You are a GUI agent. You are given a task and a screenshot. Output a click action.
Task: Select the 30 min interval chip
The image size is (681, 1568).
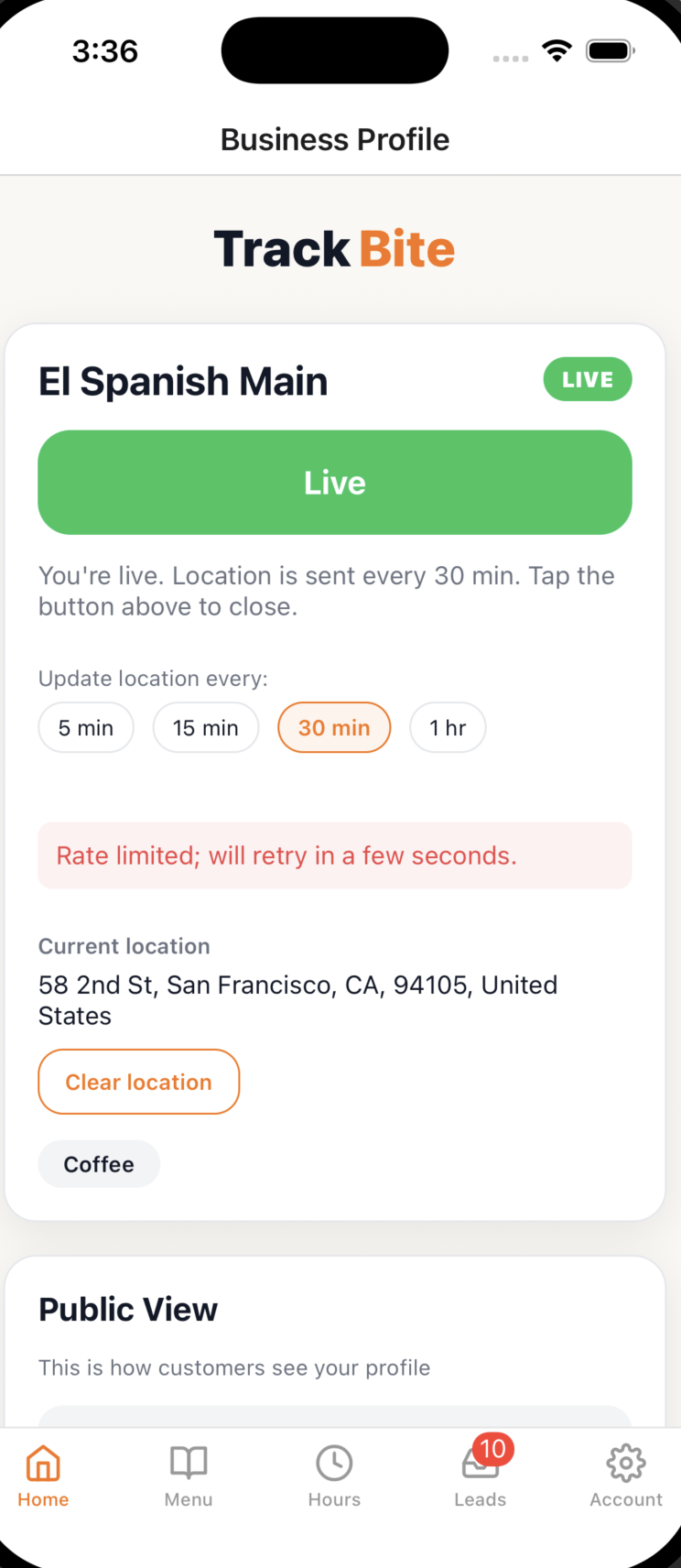[x=334, y=727]
